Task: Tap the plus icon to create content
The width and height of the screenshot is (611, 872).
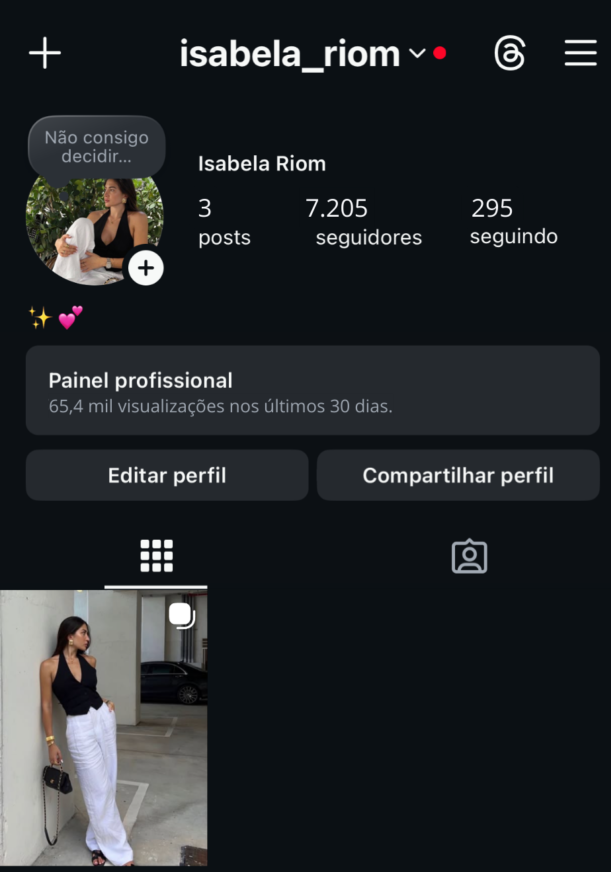Action: click(45, 53)
